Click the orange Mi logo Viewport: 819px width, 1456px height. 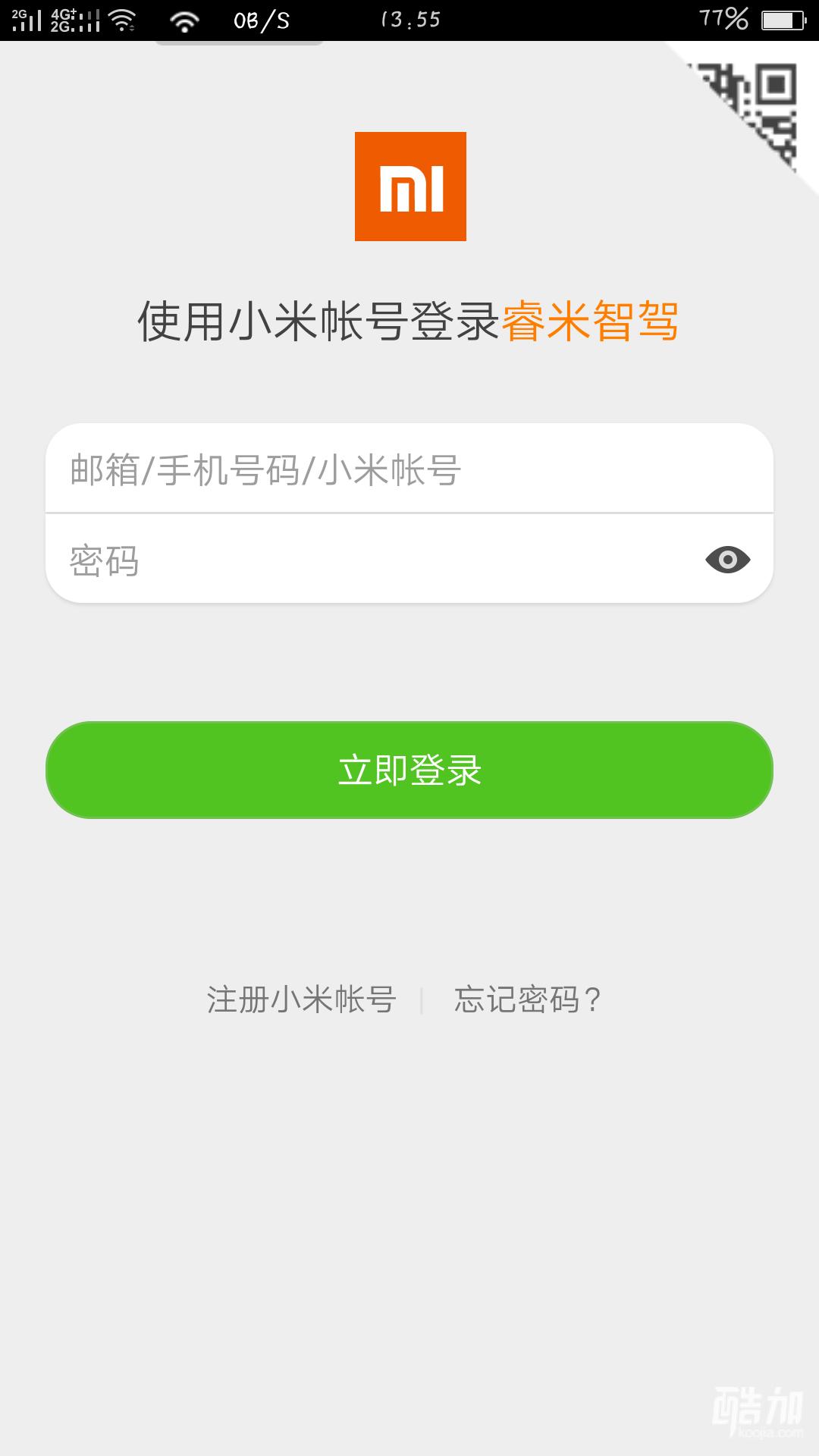pyautogui.click(x=409, y=187)
